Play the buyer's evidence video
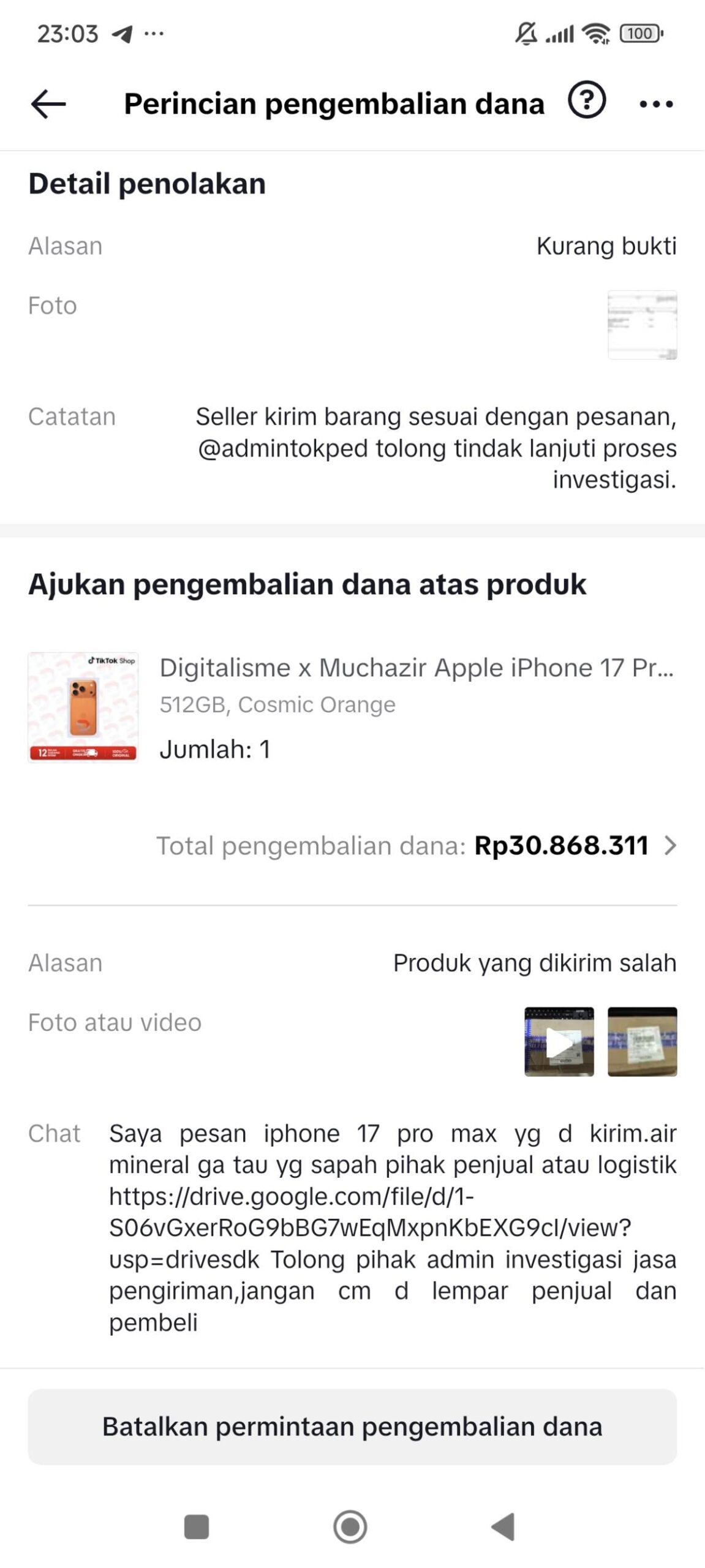The height and width of the screenshot is (1568, 705). point(559,1041)
